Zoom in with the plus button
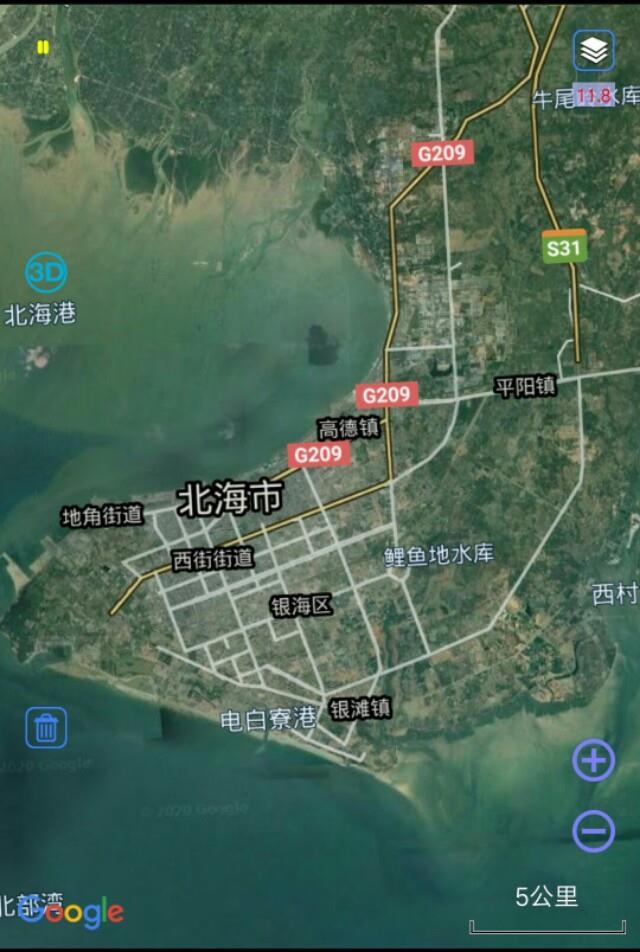The height and width of the screenshot is (952, 640). tap(593, 761)
